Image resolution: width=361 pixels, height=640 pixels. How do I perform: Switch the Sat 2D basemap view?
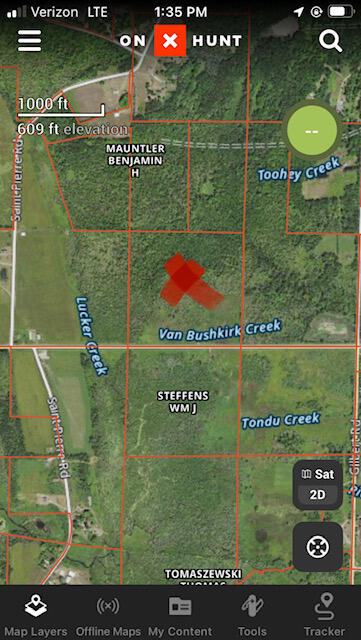(318, 484)
